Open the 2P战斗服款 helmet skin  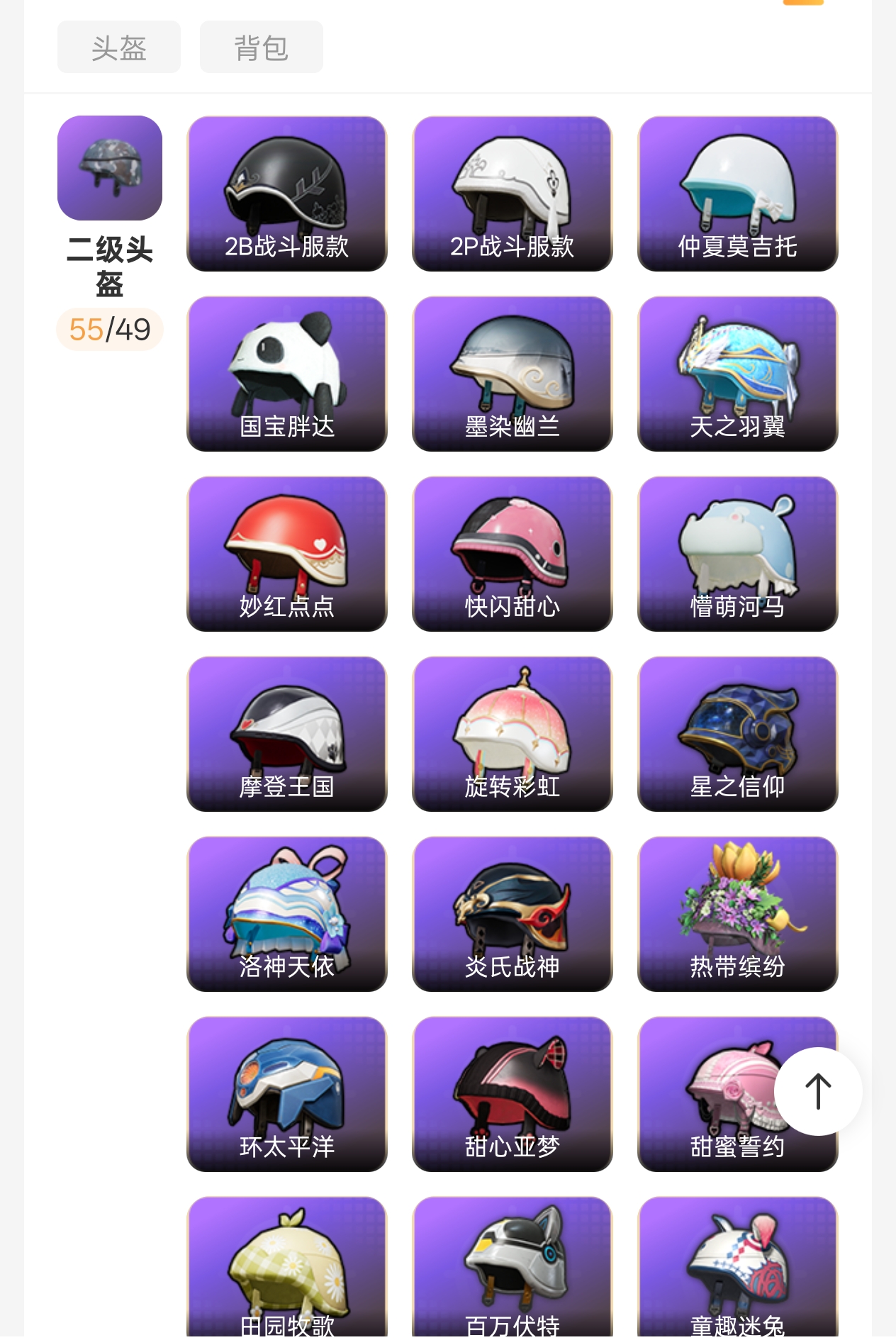512,194
